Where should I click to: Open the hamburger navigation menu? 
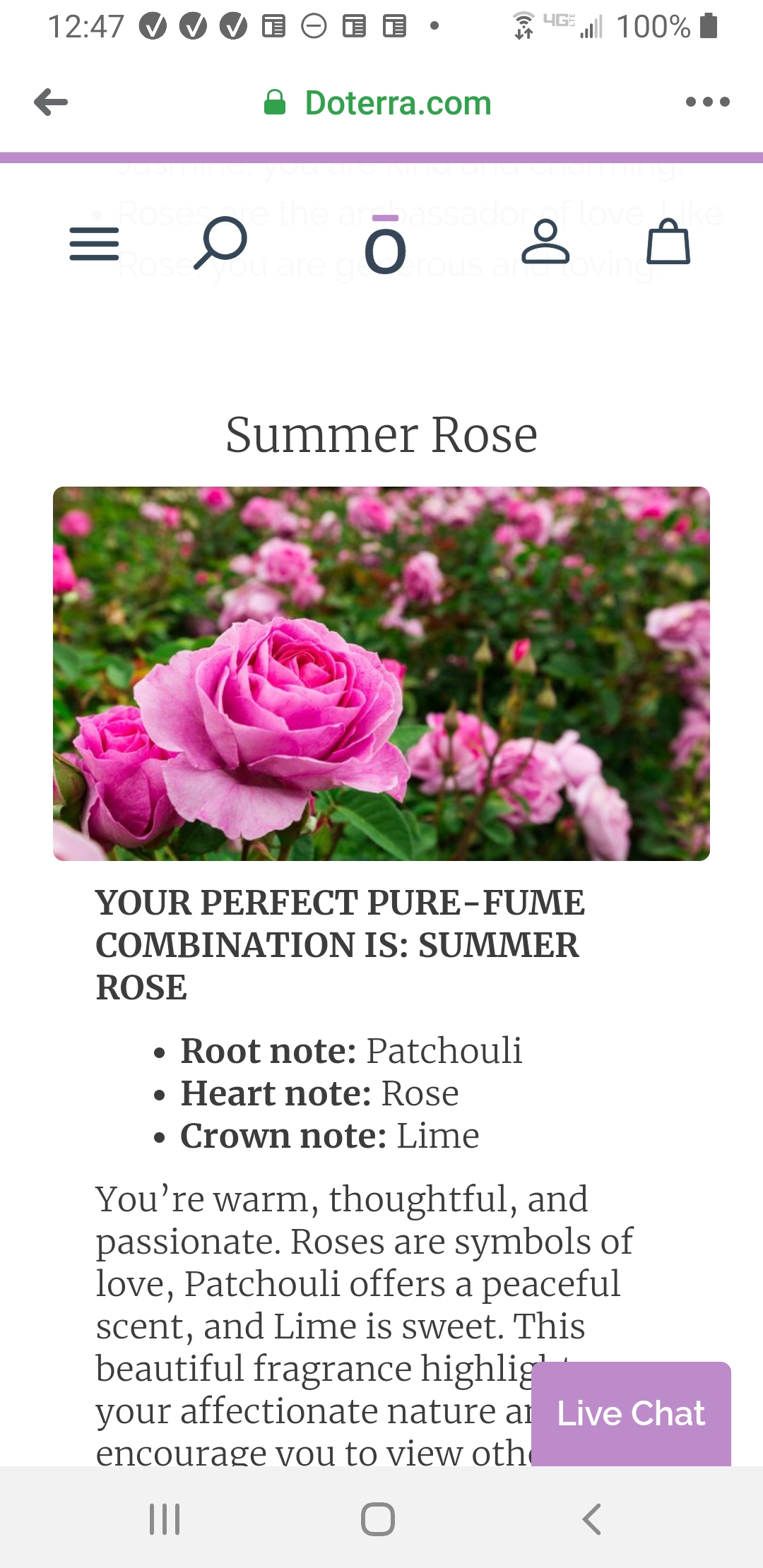94,244
